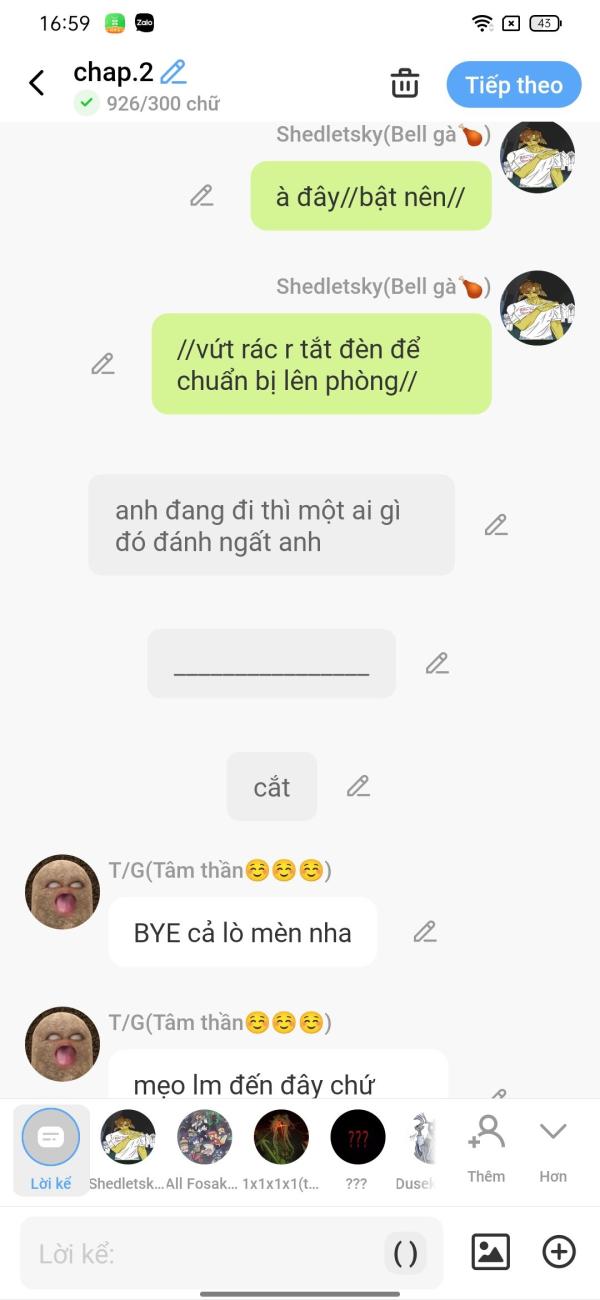Expand more options with Hơn chevron
Viewport: 600px width, 1300px height.
[553, 1146]
